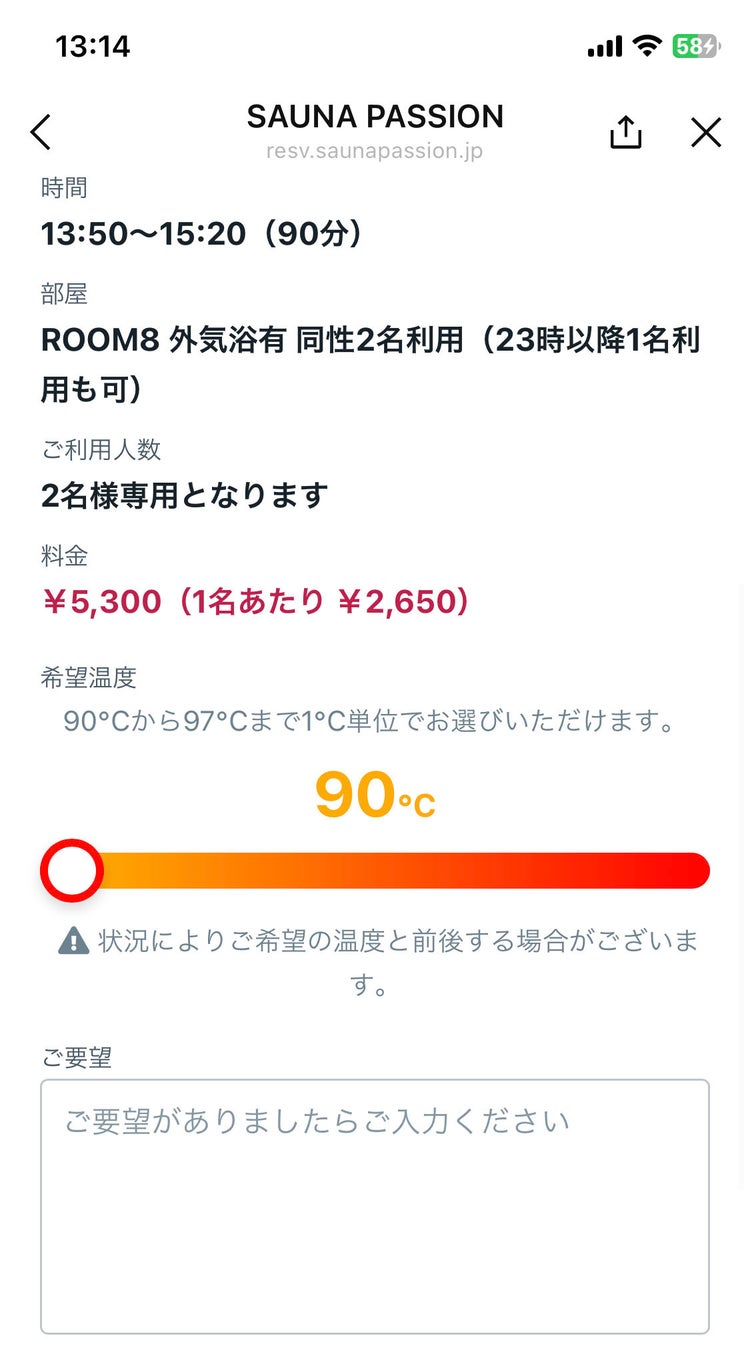This screenshot has height=1350, width=750.
Task: Go back using the header arrow
Action: click(x=40, y=132)
